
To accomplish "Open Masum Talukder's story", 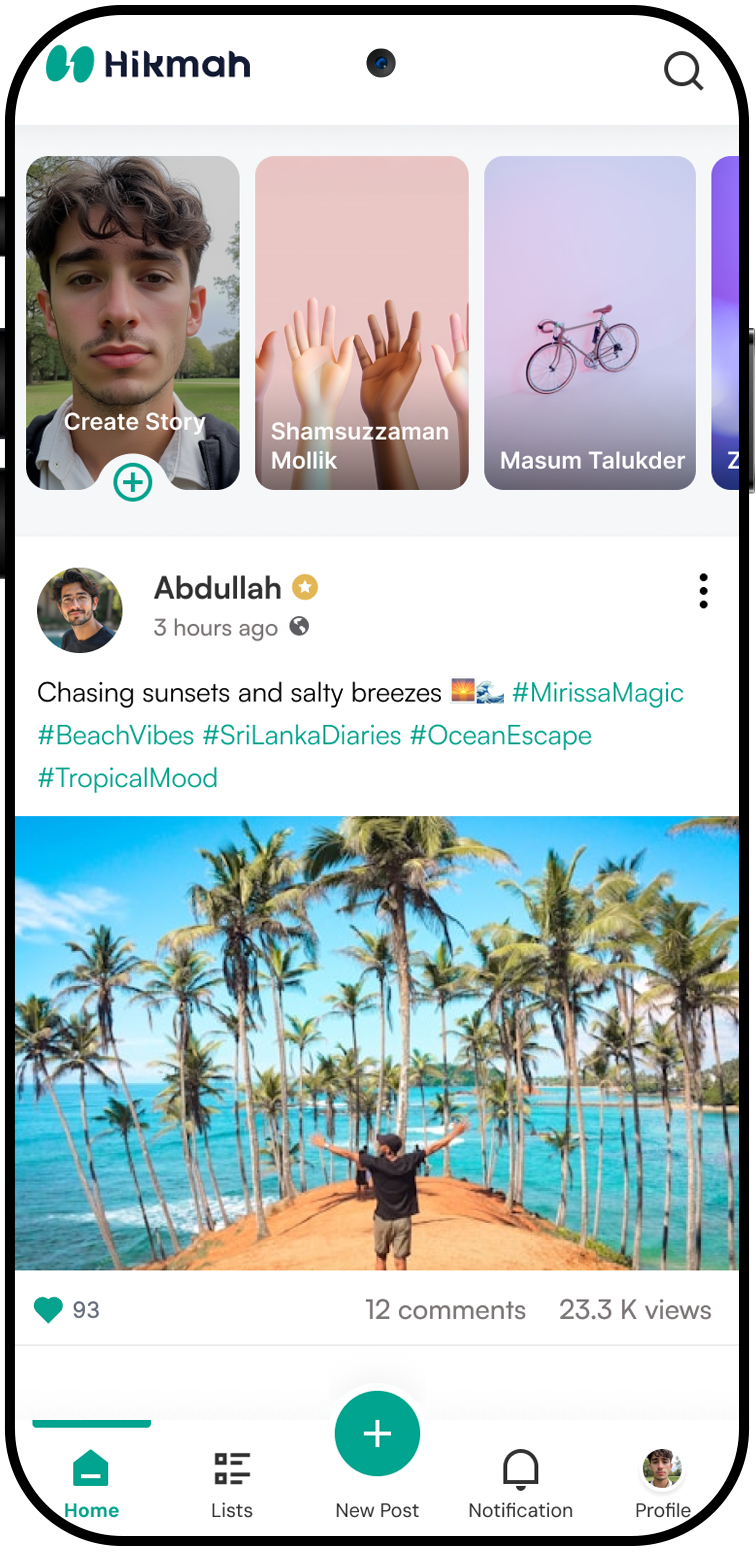I will coord(590,322).
